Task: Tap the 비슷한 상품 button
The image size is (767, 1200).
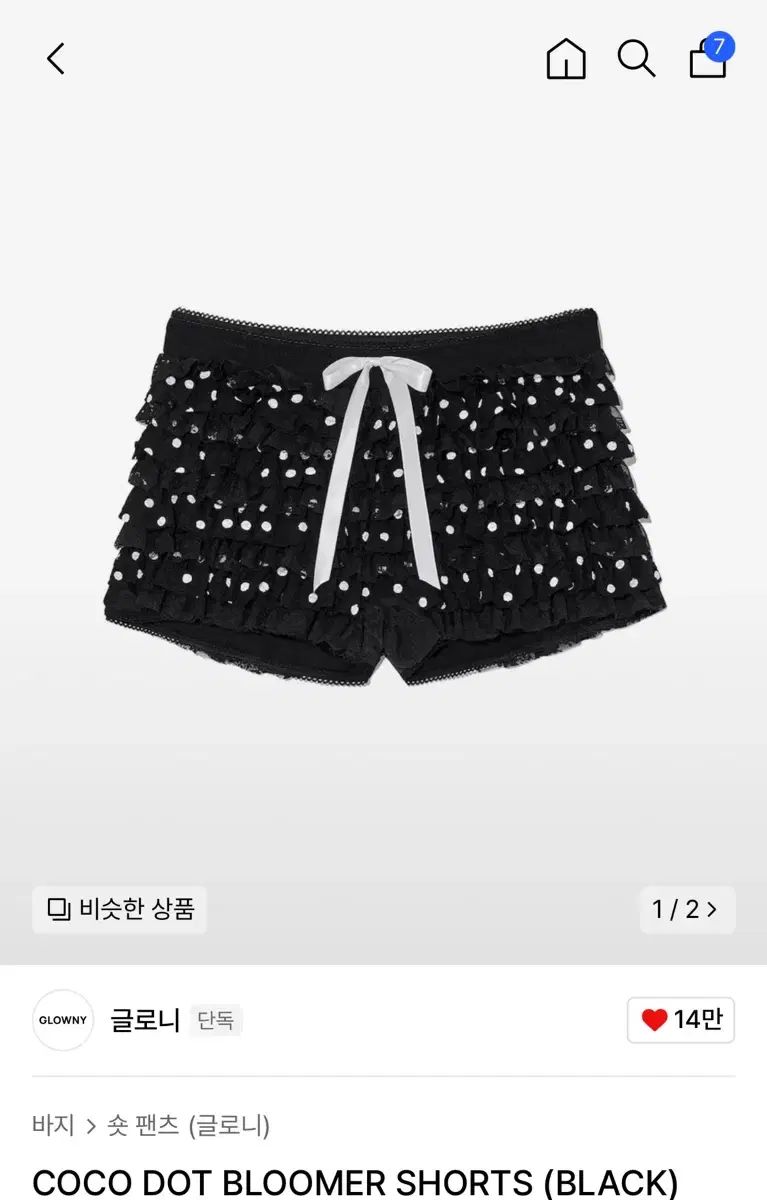Action: click(x=119, y=910)
